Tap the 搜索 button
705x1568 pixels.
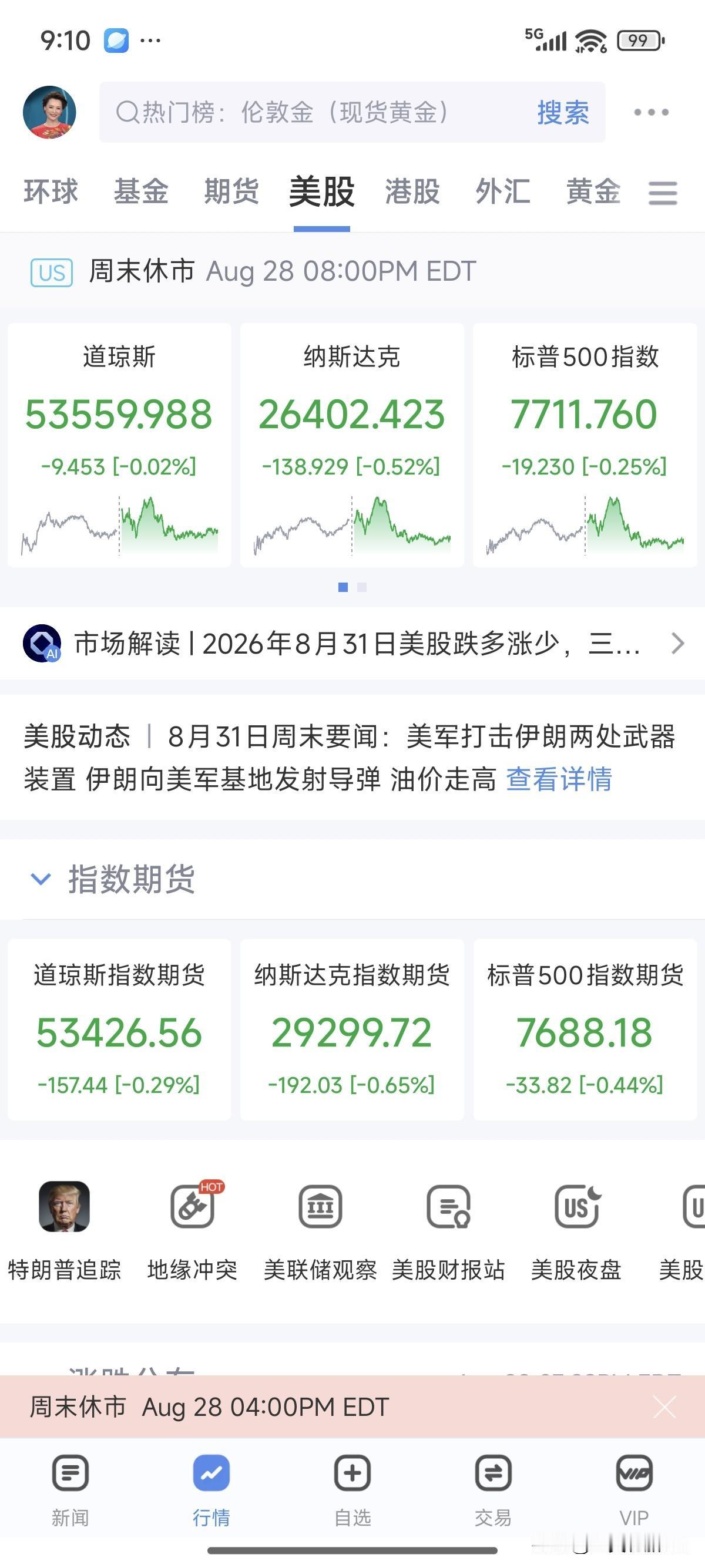563,113
